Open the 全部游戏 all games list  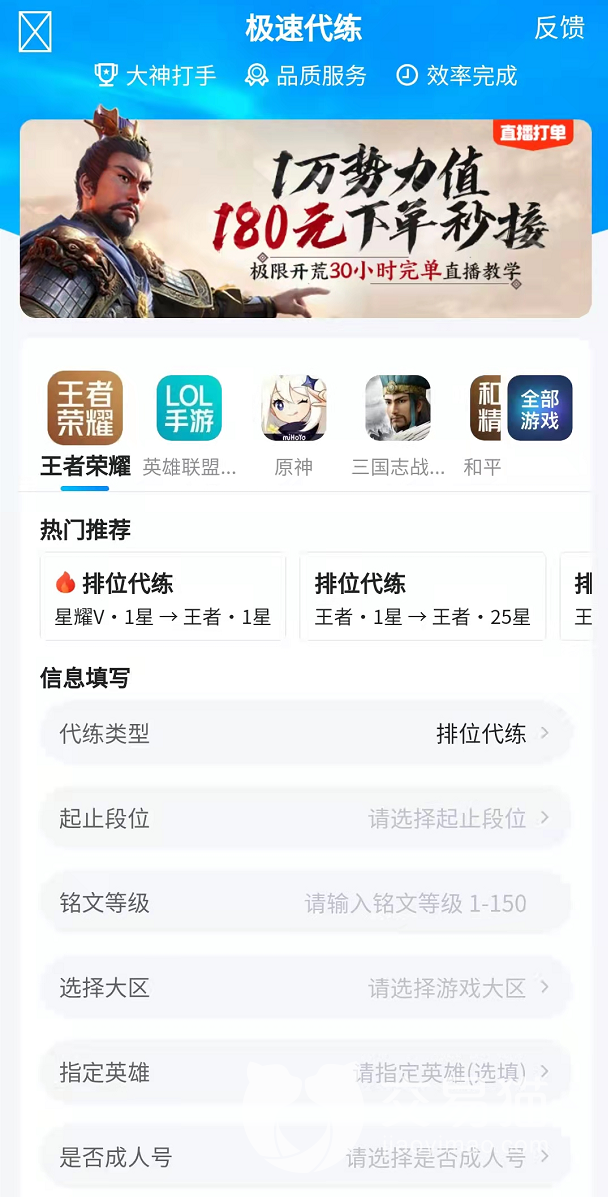coord(540,408)
